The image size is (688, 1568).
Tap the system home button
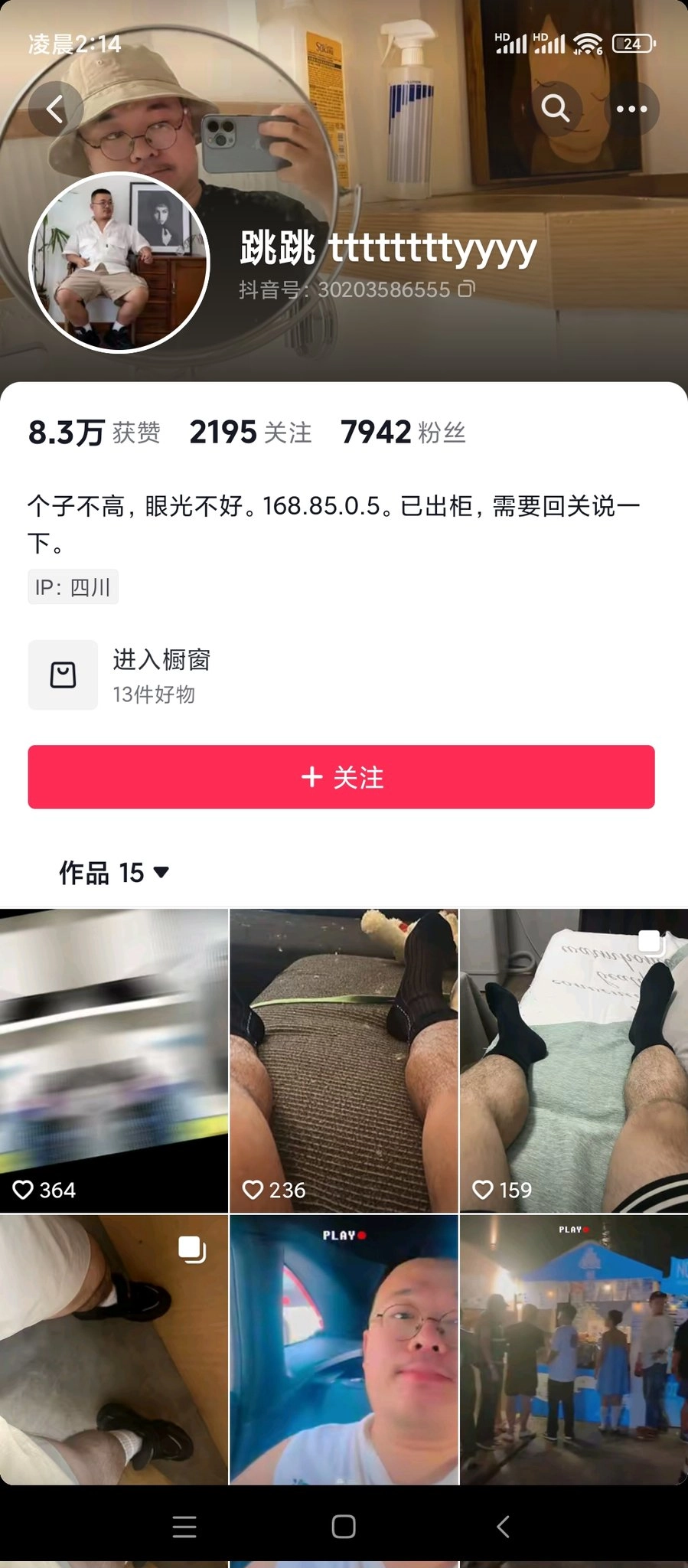click(344, 1527)
